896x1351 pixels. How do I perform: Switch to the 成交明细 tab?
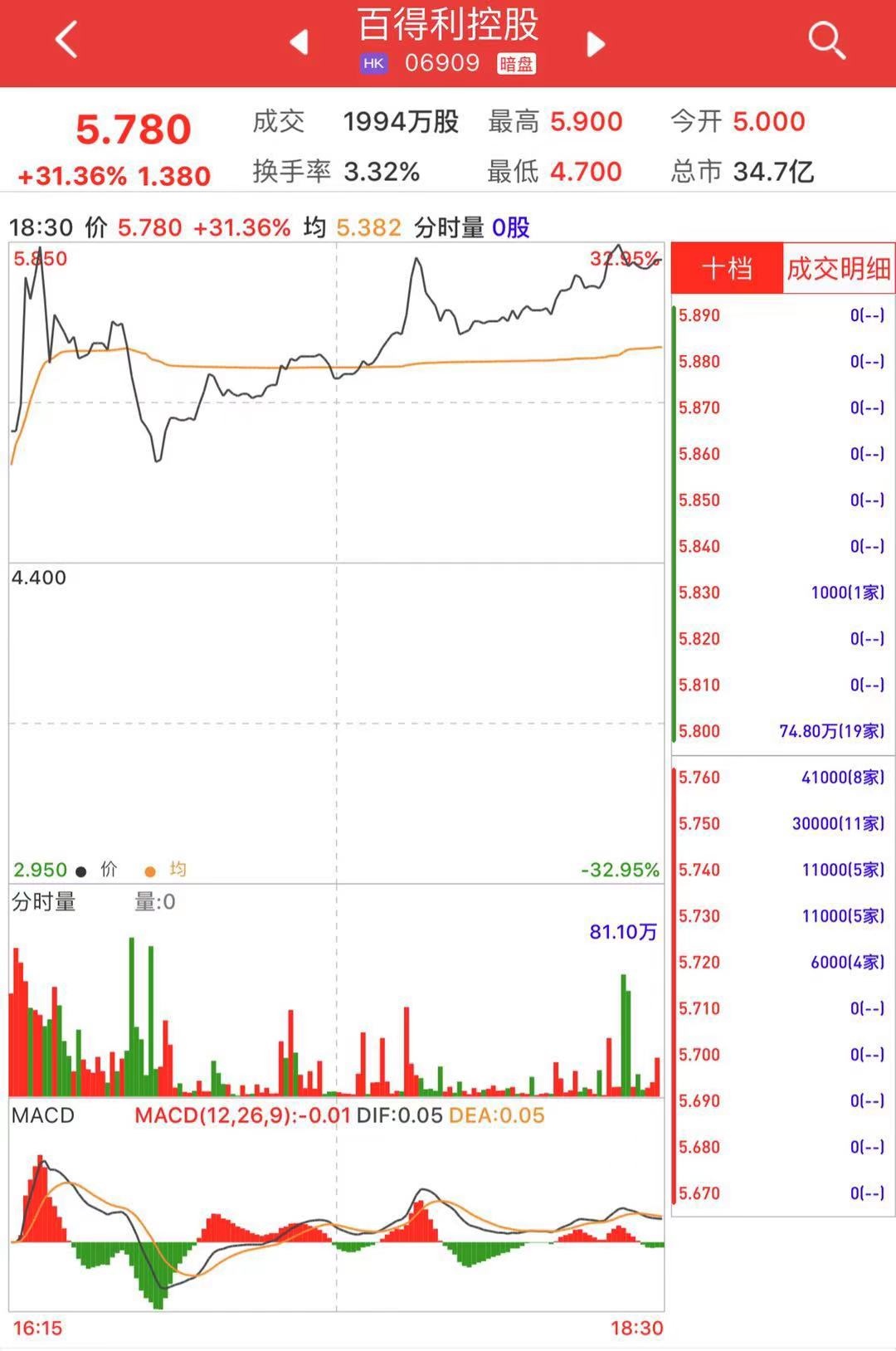pos(838,268)
